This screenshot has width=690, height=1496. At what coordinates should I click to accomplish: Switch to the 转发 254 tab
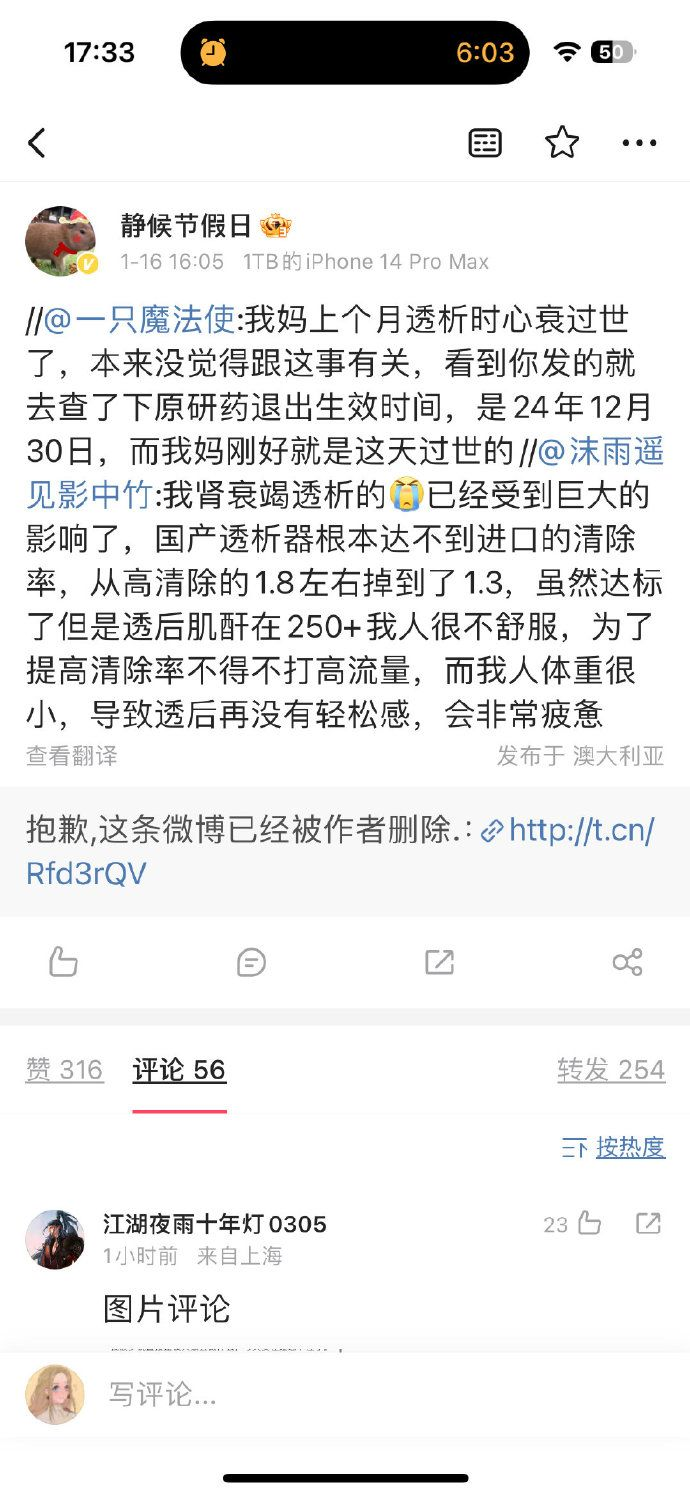[611, 1070]
